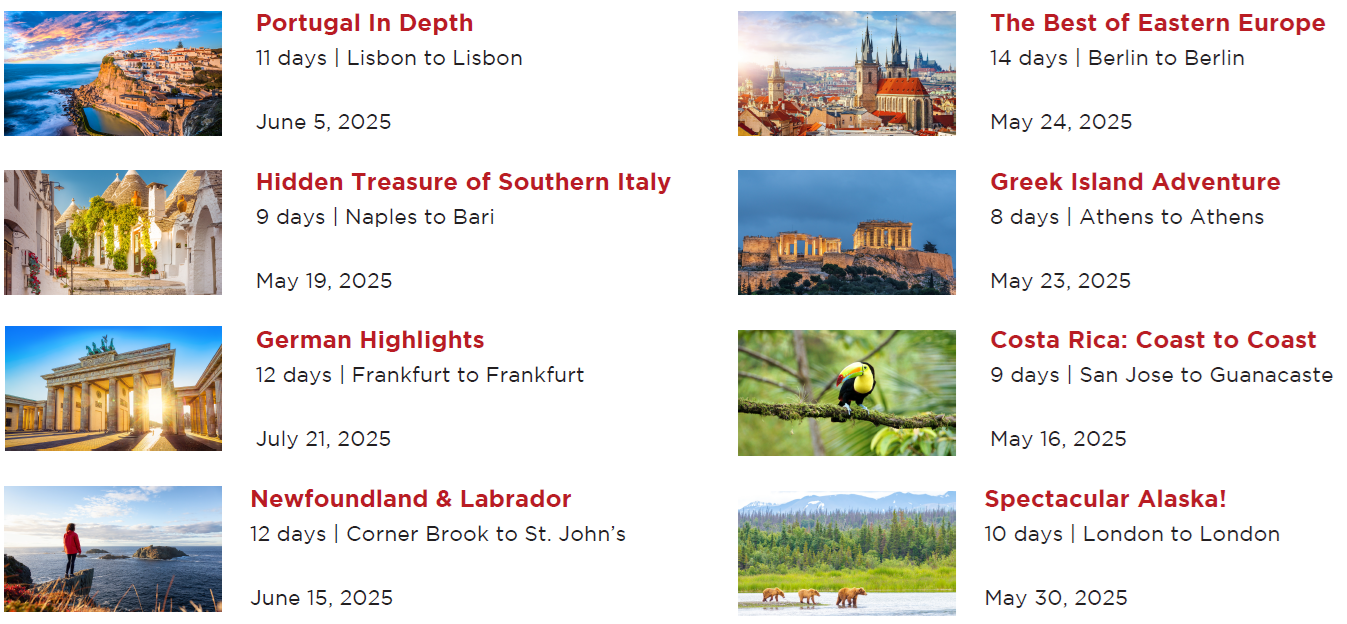Viewport: 1347px width, 624px height.
Task: Open the Portugal In Depth tour
Action: [x=364, y=23]
